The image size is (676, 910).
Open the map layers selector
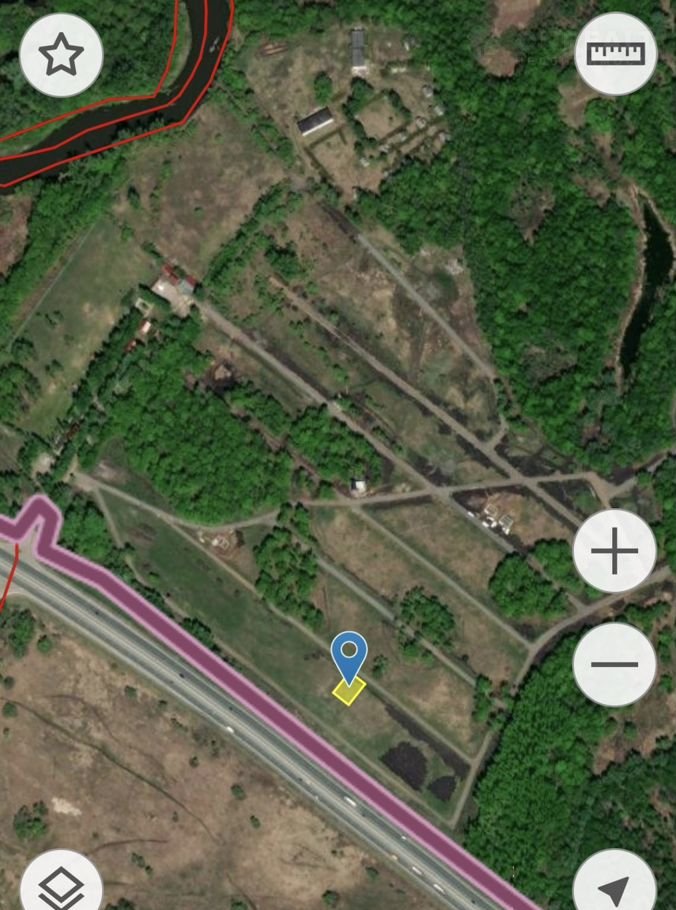click(x=61, y=885)
